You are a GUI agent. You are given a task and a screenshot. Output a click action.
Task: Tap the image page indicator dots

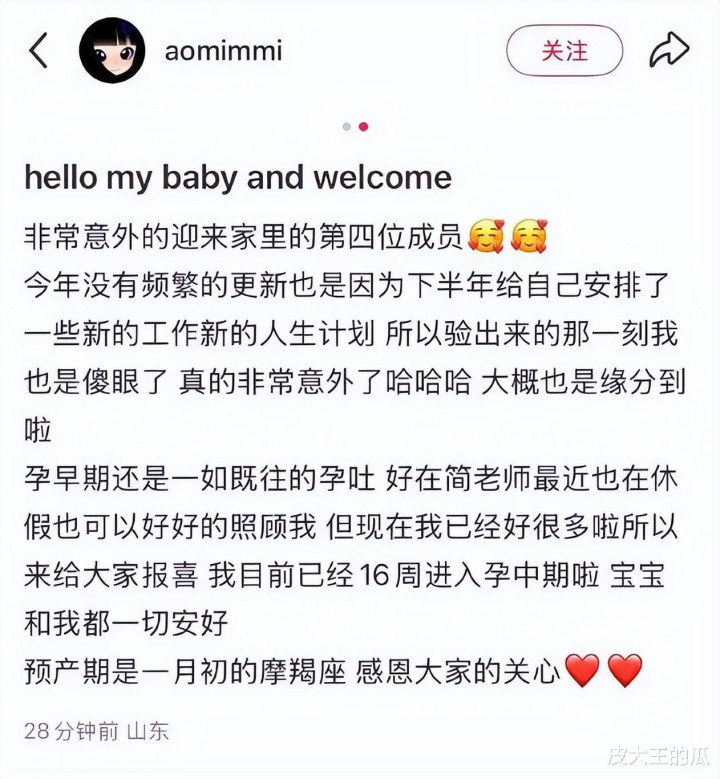point(355,127)
